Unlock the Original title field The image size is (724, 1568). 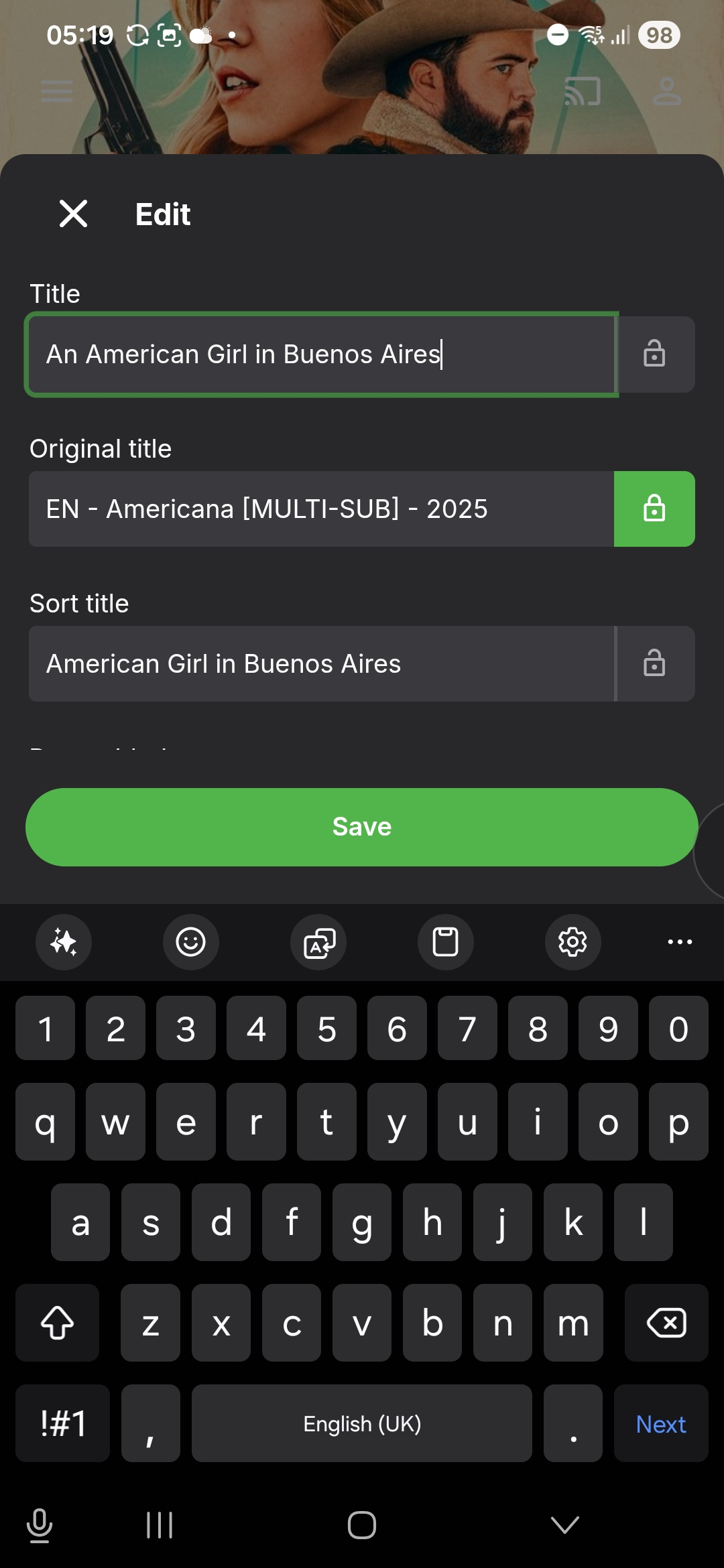pos(654,509)
